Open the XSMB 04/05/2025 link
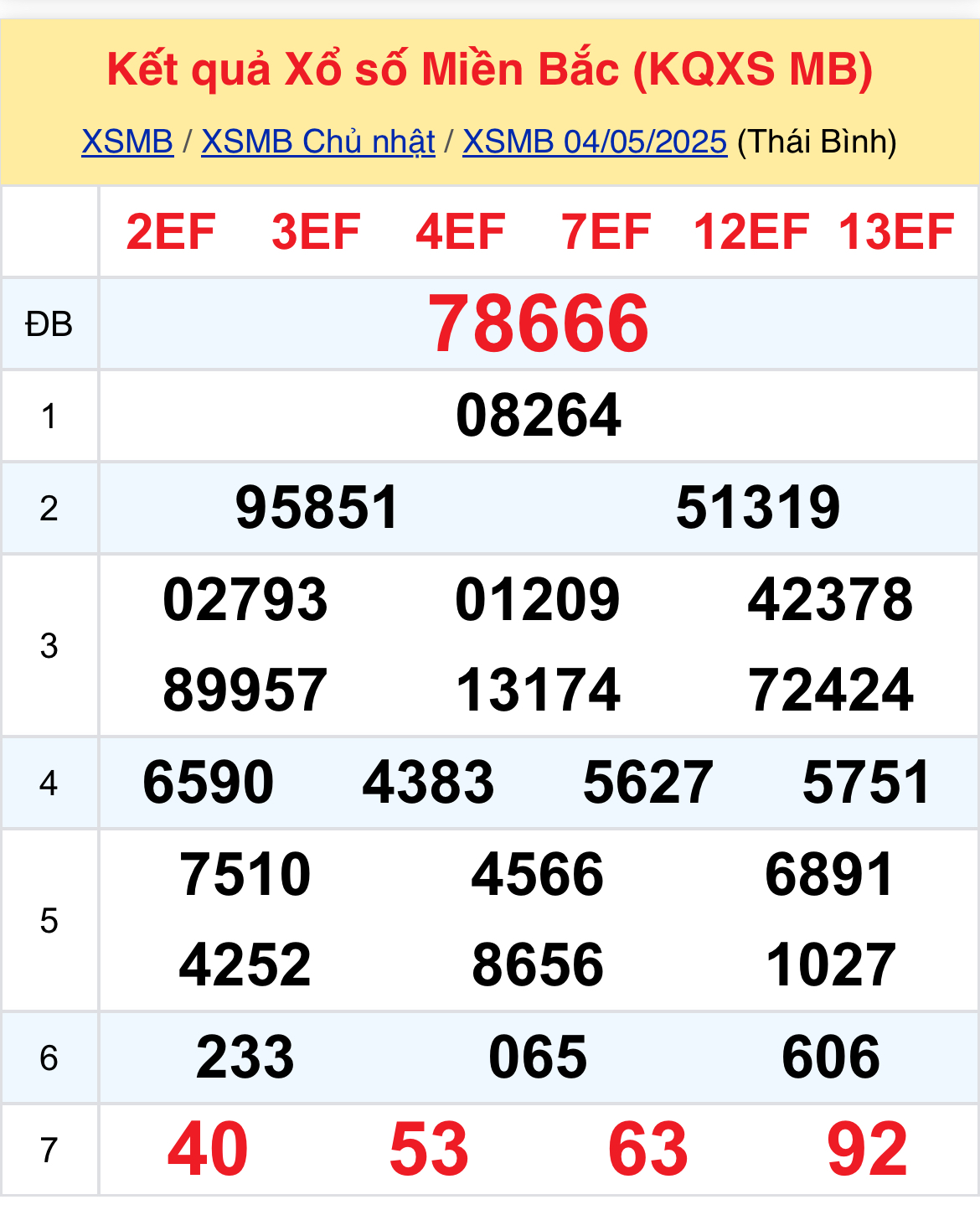Image resolution: width=980 pixels, height=1210 pixels. coord(595,142)
